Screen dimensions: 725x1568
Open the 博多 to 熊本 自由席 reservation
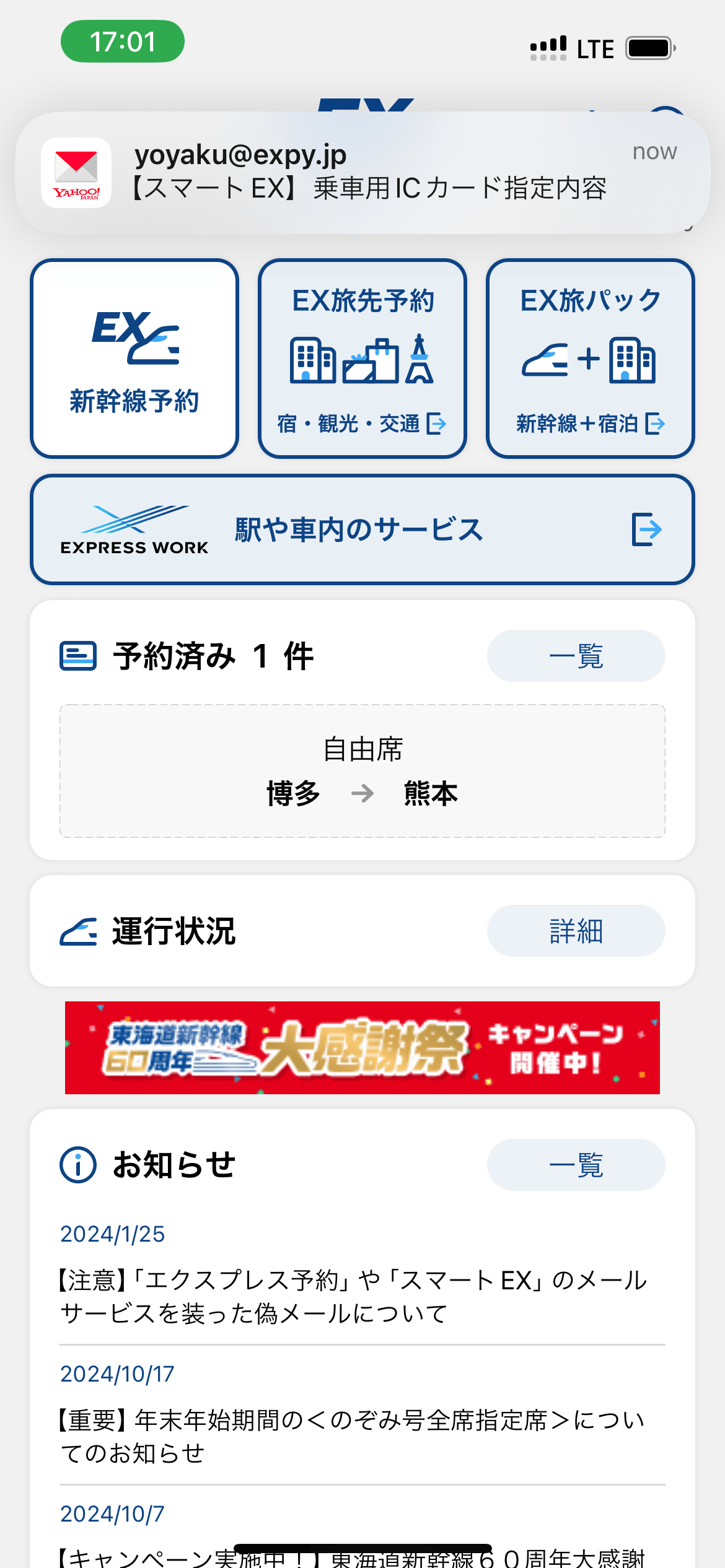(x=362, y=771)
